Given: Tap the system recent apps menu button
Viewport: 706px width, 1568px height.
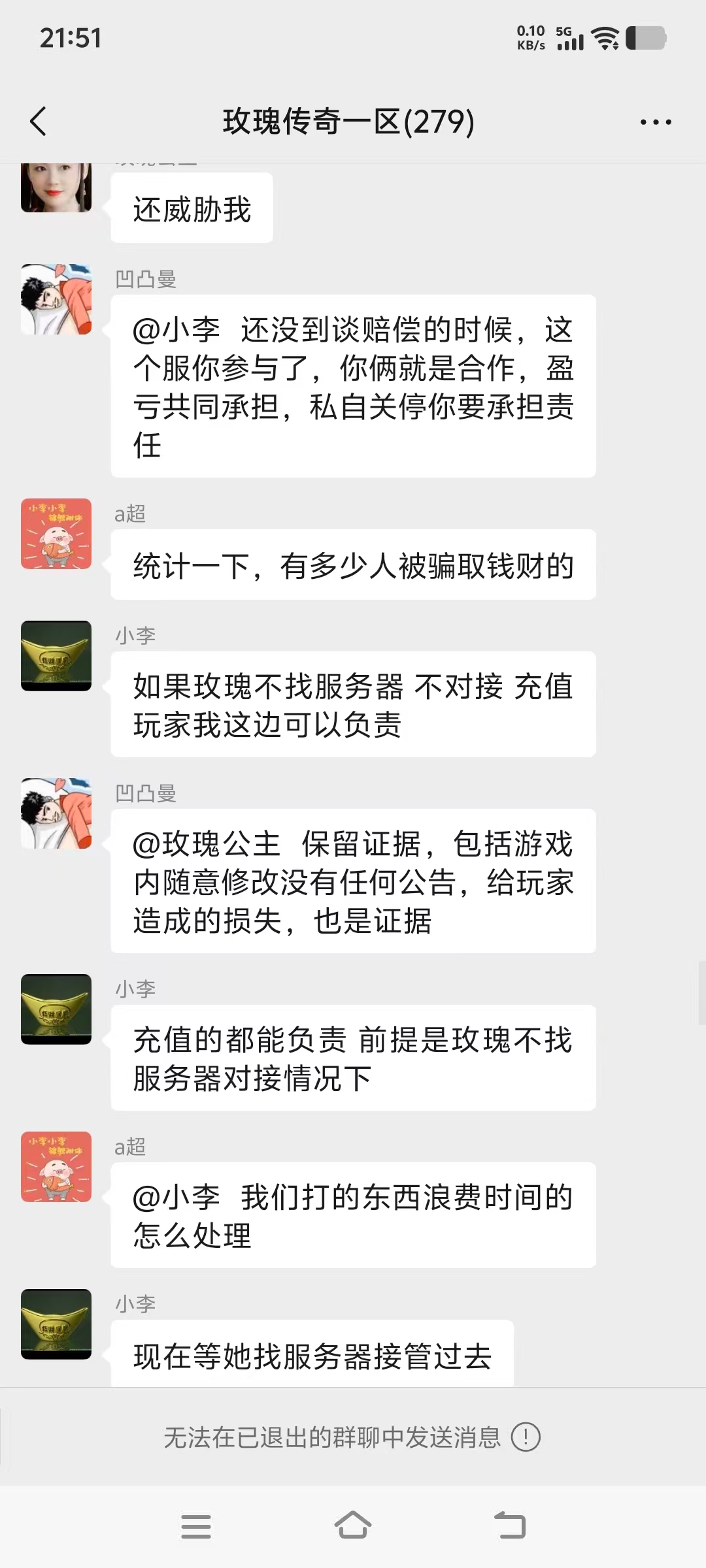Looking at the screenshot, I should [x=196, y=1527].
